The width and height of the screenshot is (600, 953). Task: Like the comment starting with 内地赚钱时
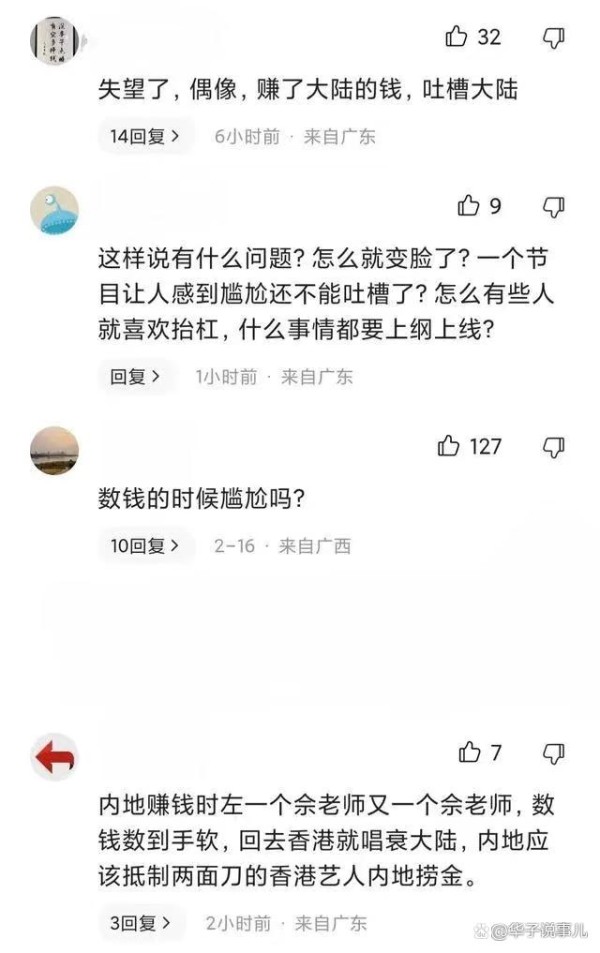coord(469,753)
